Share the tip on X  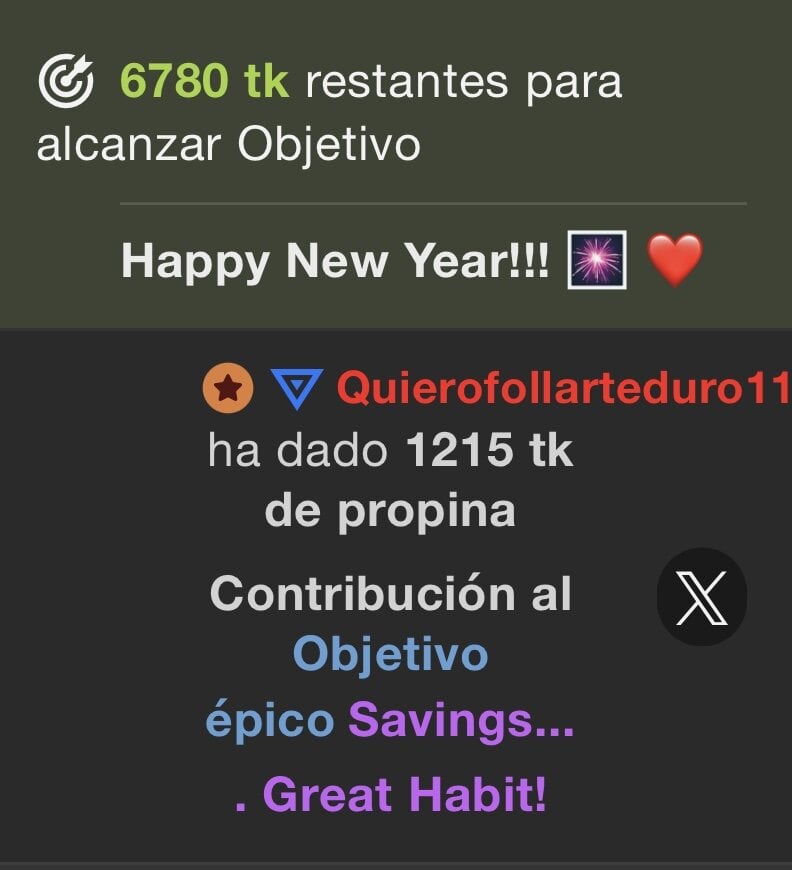pos(701,597)
